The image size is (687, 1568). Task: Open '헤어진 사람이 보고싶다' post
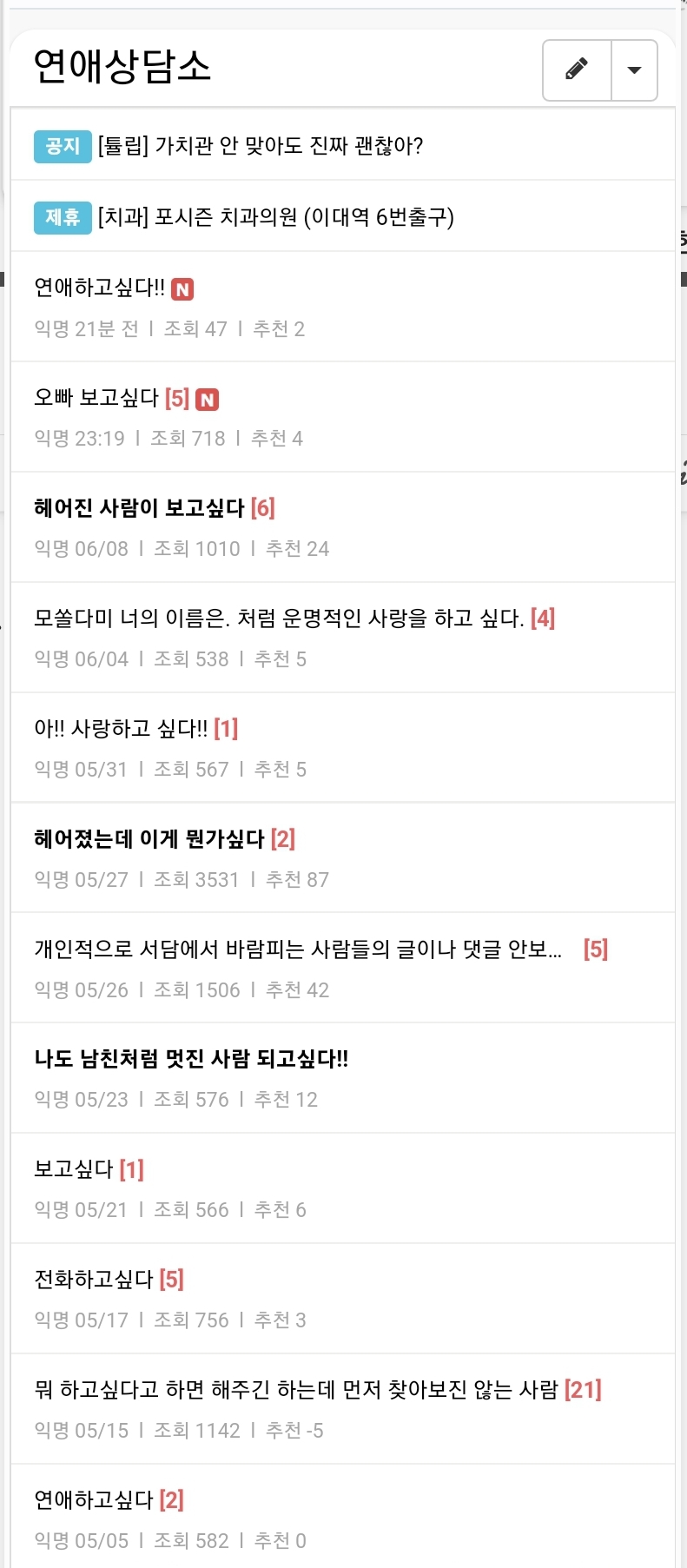coord(139,508)
